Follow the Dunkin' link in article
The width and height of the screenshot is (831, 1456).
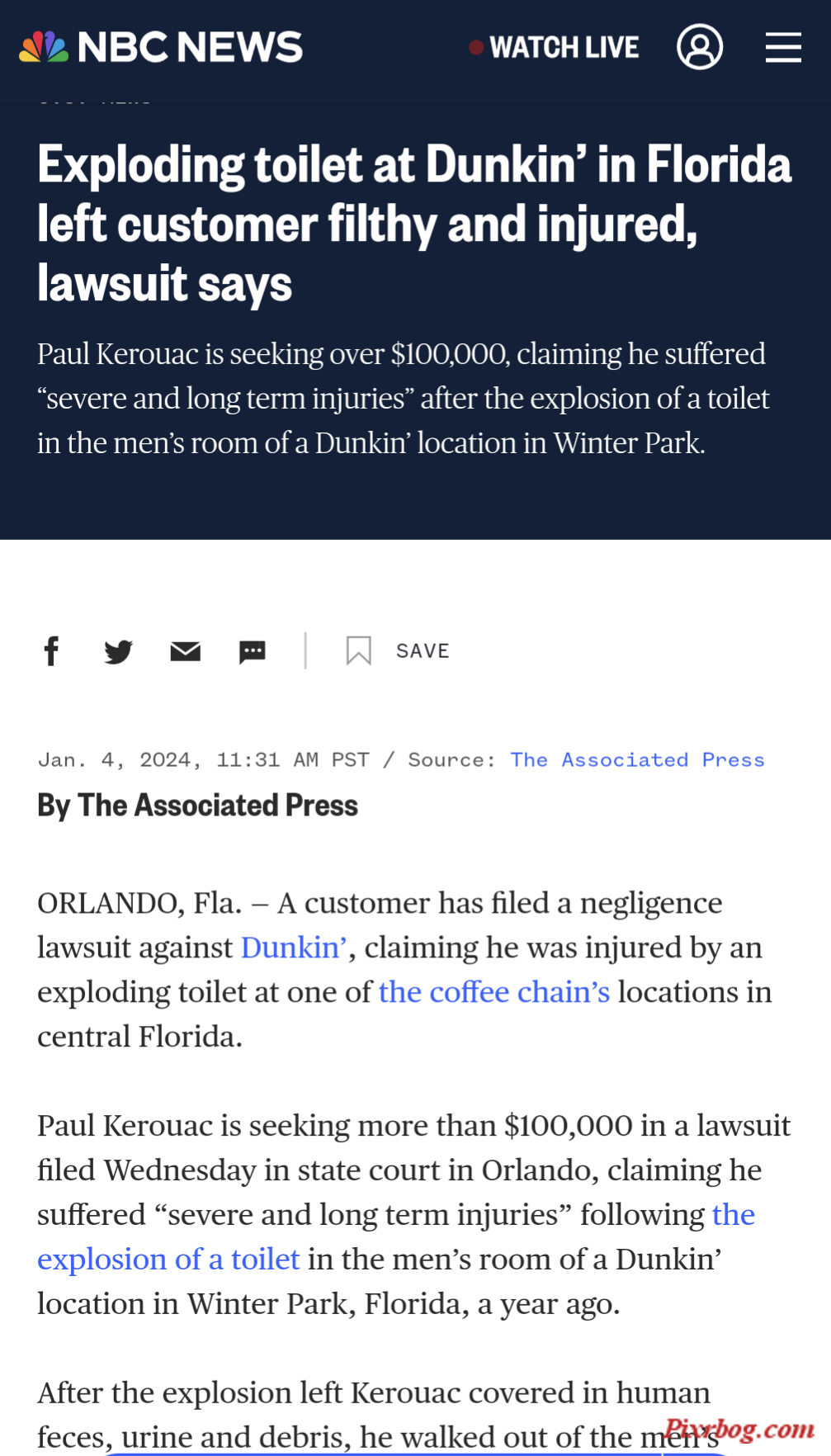coord(294,948)
